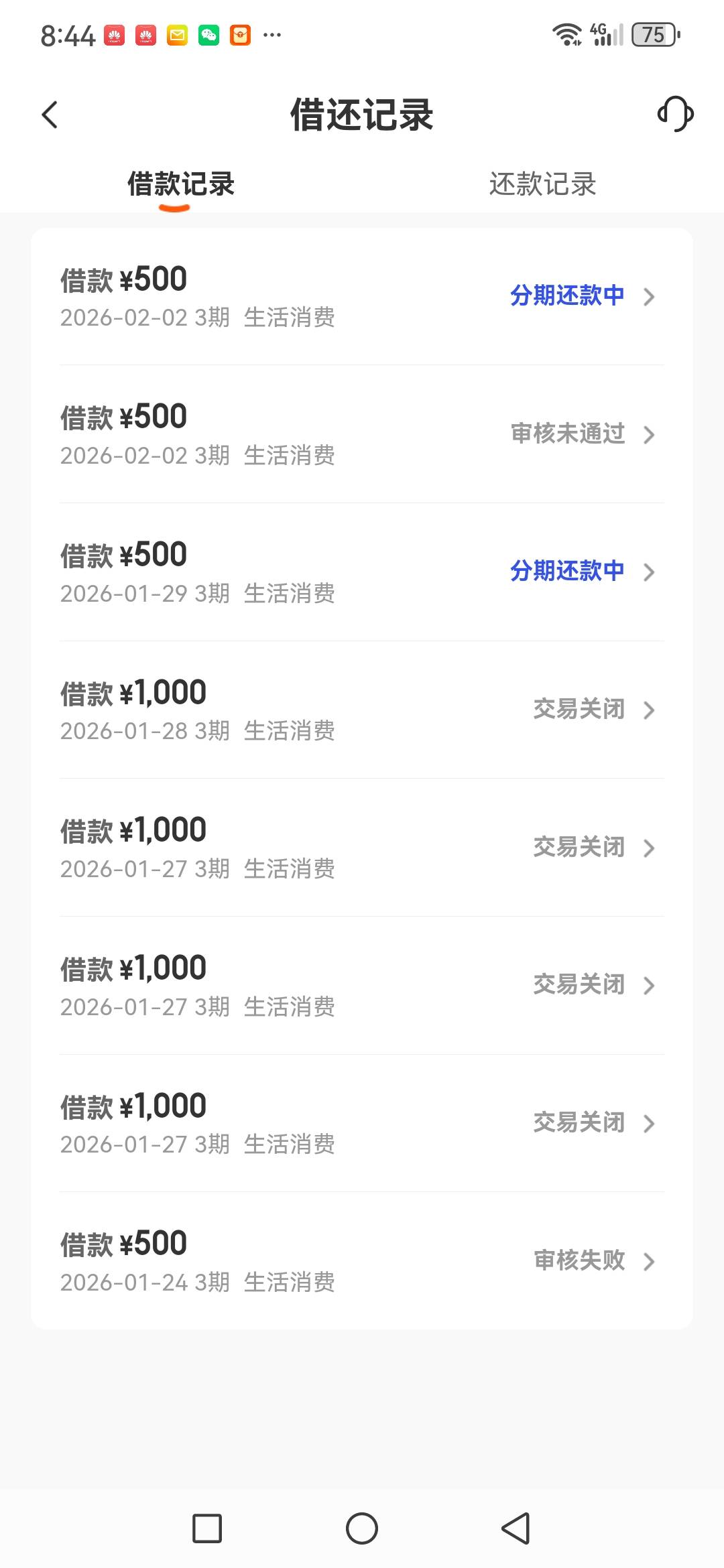Viewport: 724px width, 1568px height.
Task: Go back from 借还记录 page
Action: [50, 115]
